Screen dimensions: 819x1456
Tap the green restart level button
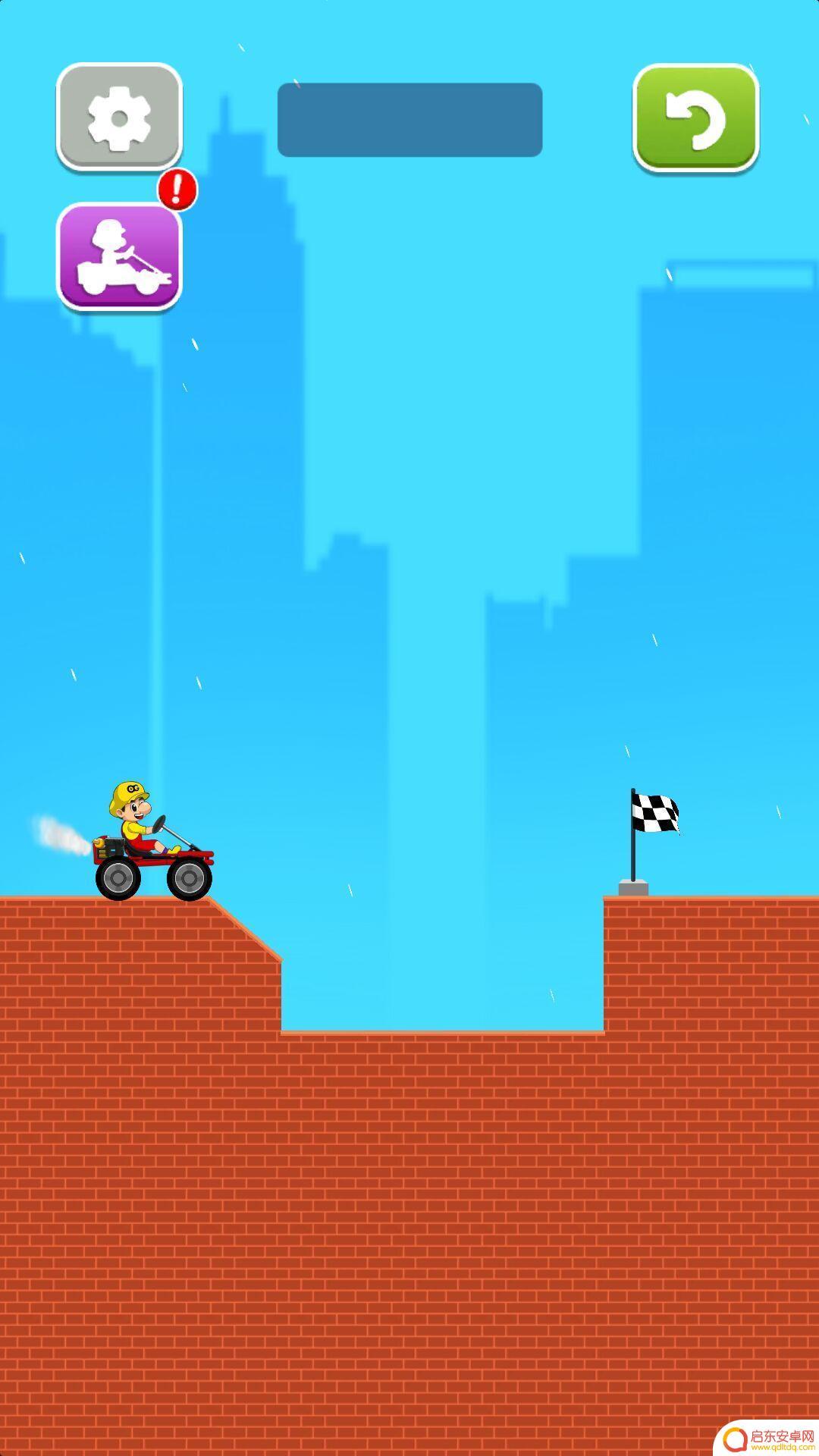coord(696,118)
